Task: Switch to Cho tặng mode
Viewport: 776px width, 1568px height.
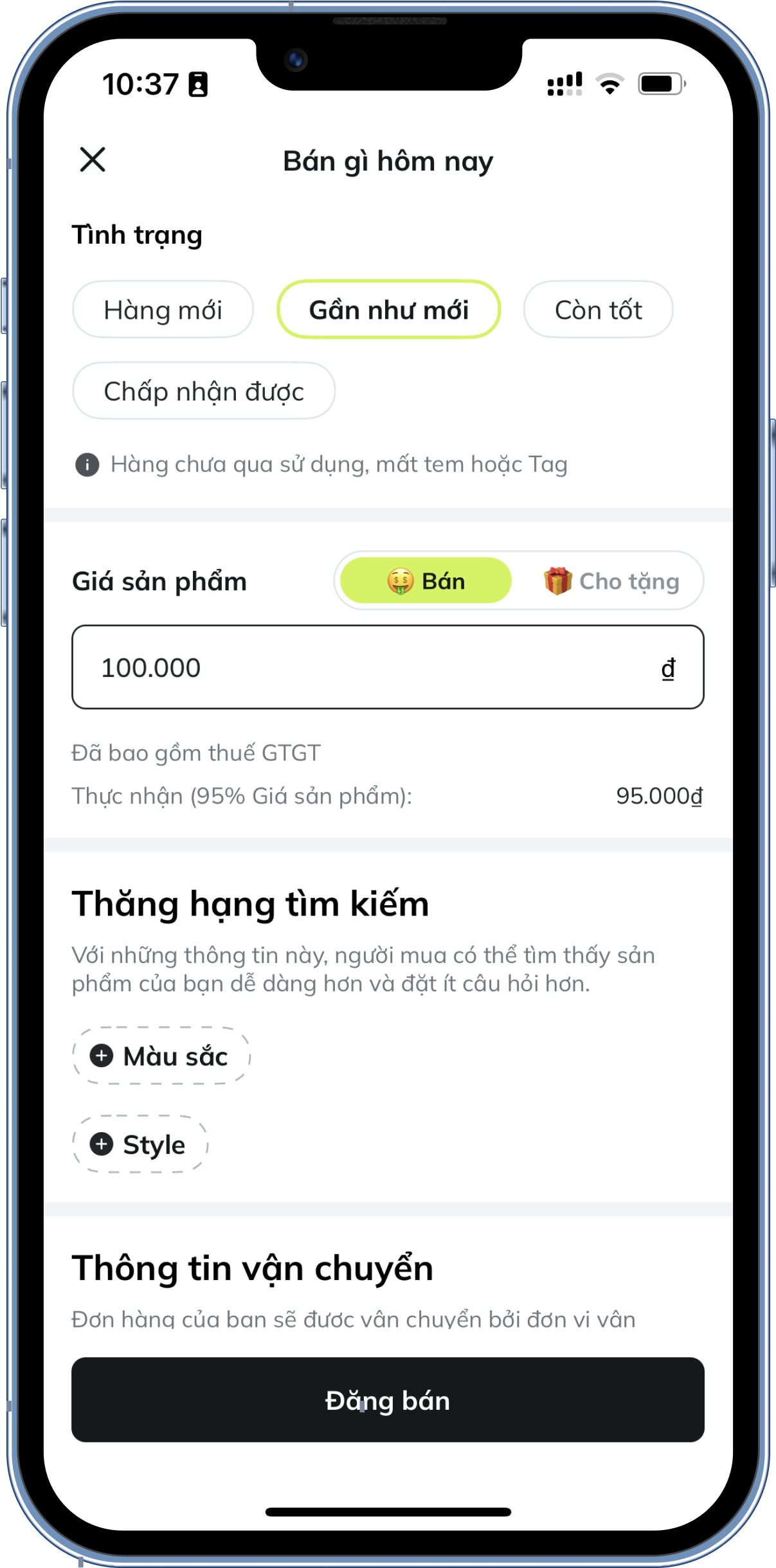Action: (611, 581)
